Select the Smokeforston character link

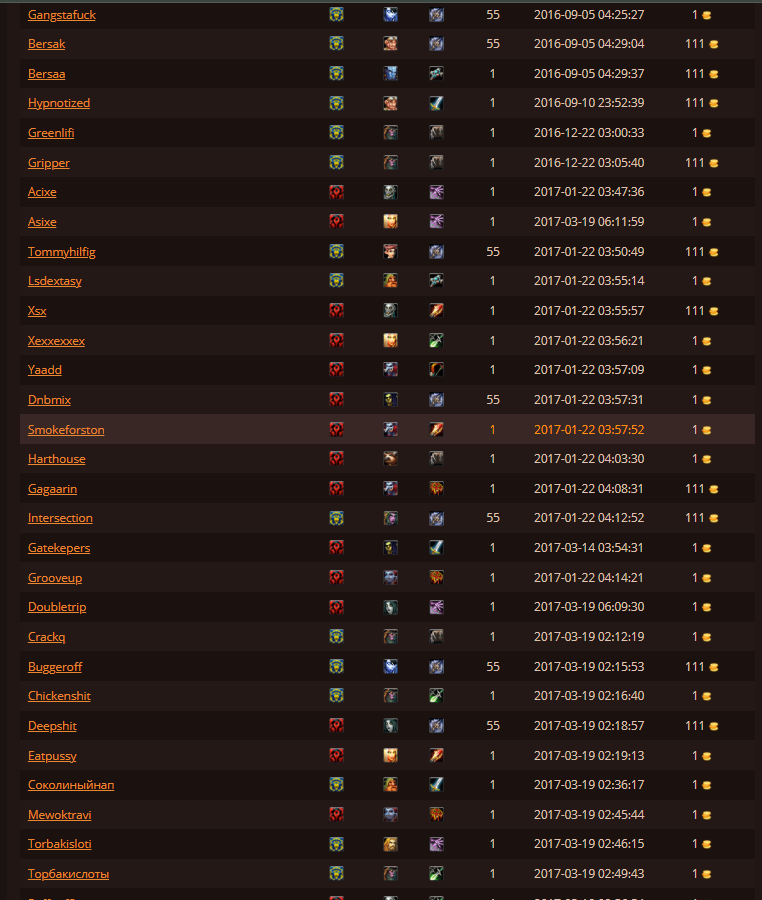coord(66,430)
